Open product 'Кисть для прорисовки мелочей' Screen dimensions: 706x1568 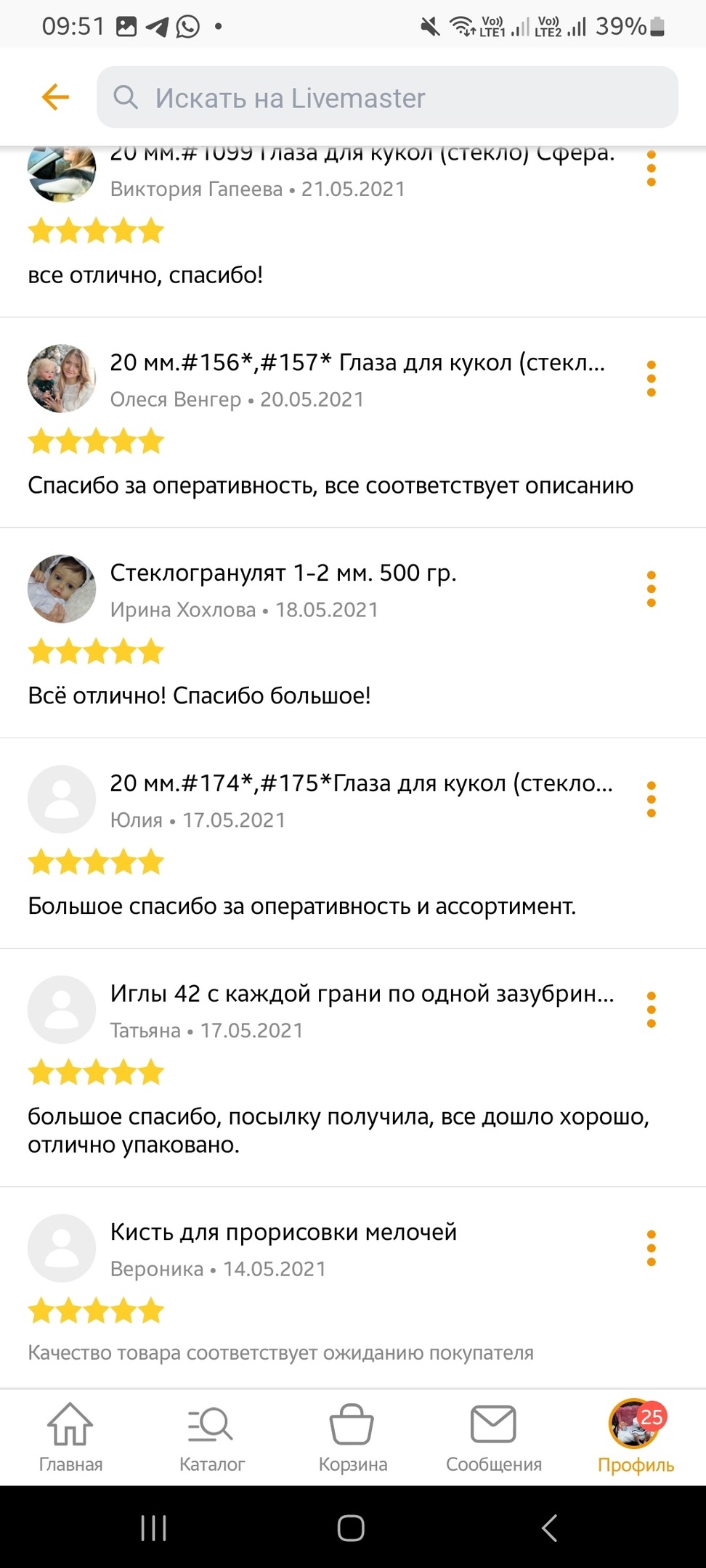coord(283,1232)
